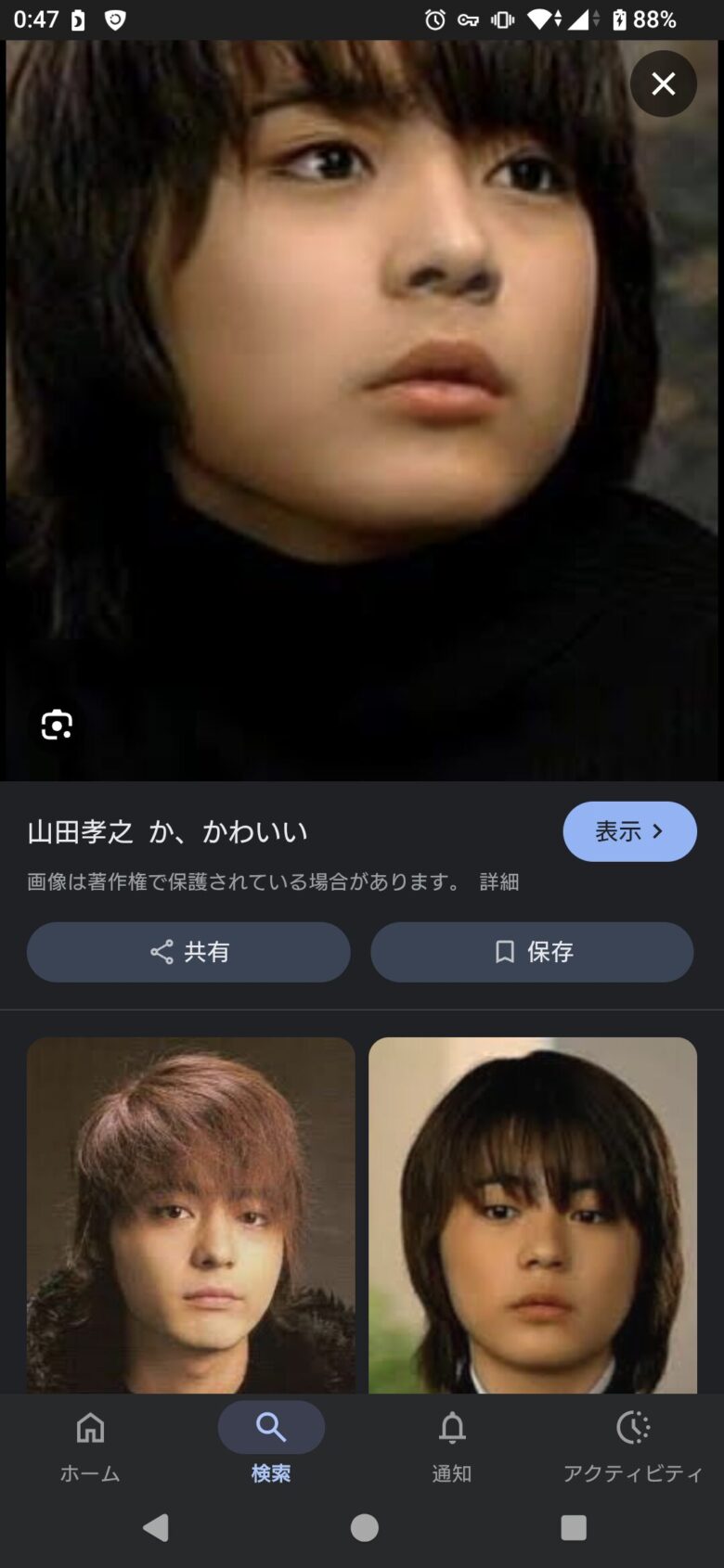Open the 詳細 copyright link
The width and height of the screenshot is (724, 1568).
click(499, 881)
